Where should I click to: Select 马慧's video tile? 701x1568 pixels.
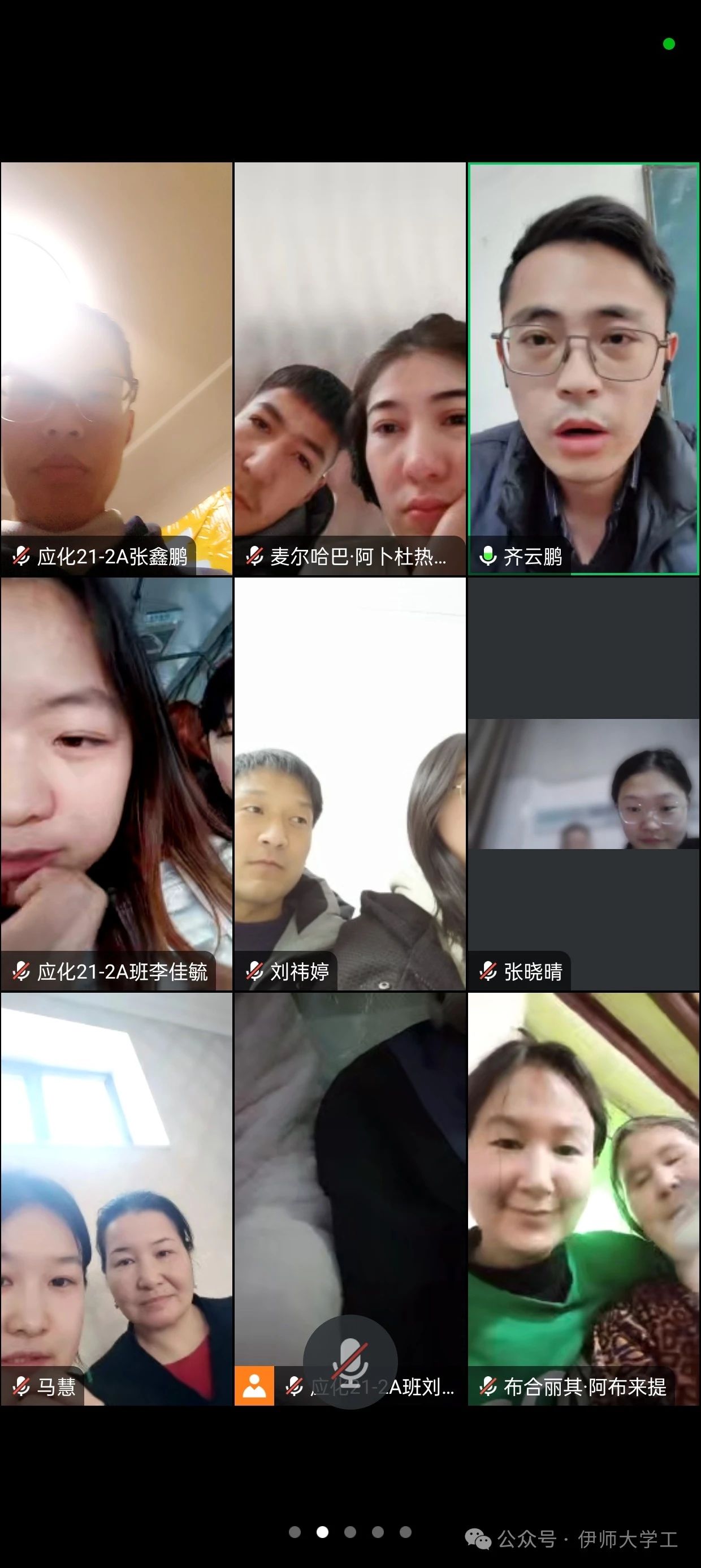(x=116, y=1199)
